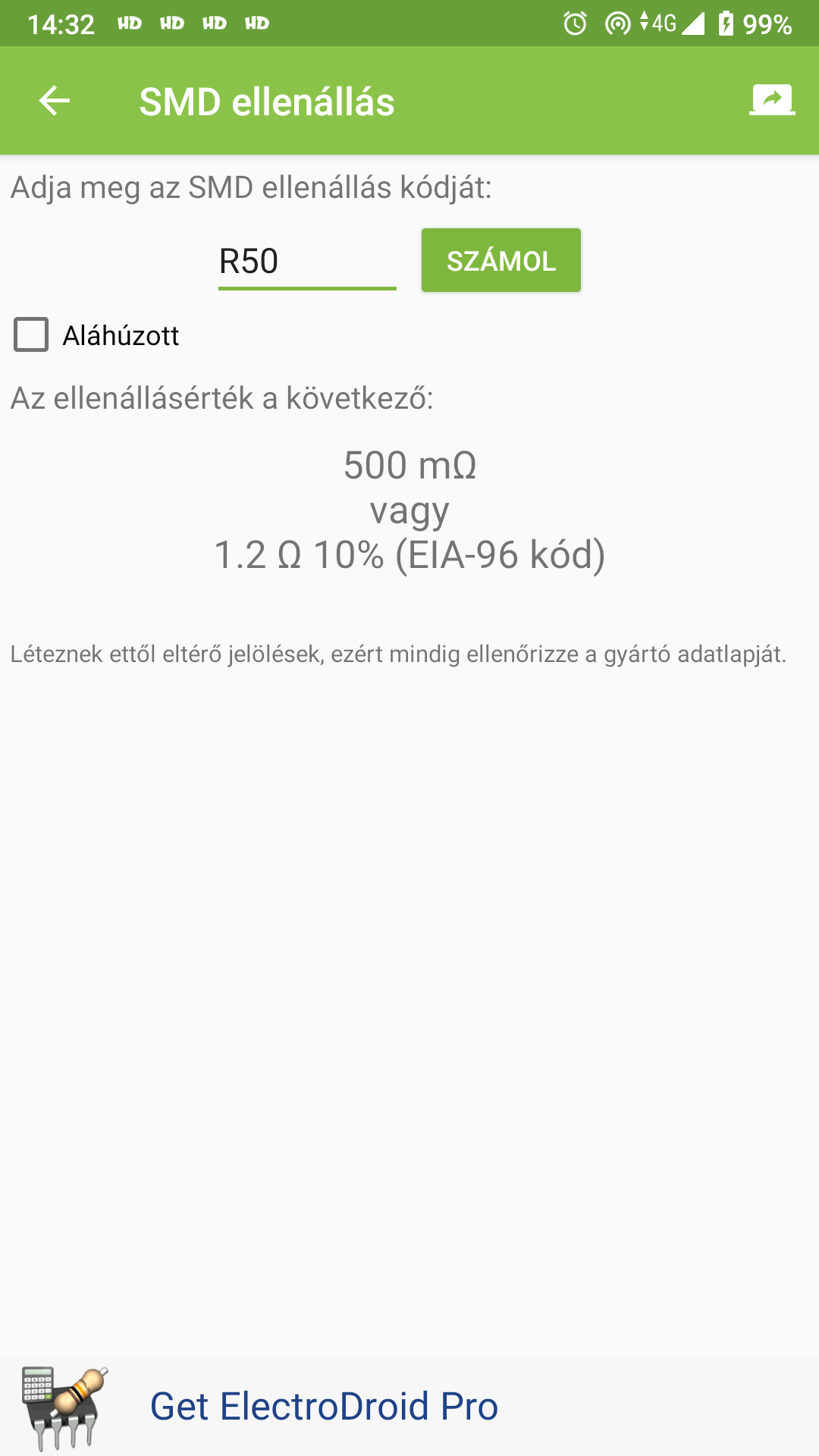The height and width of the screenshot is (1456, 819).
Task: Tap the SMD code field showing R50
Action: coord(307,262)
